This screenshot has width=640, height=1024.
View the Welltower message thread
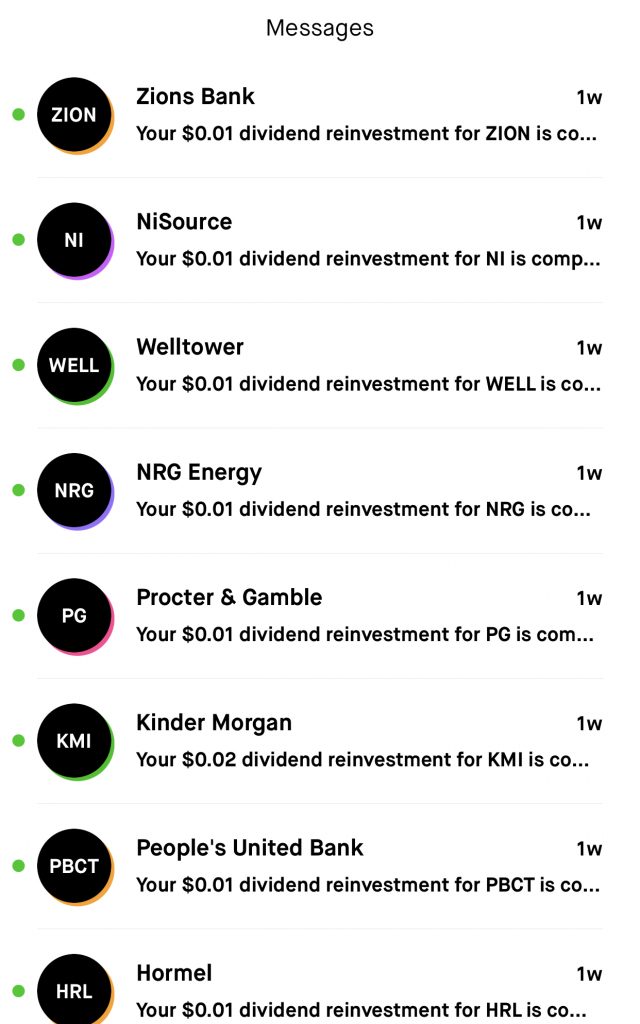click(366, 365)
